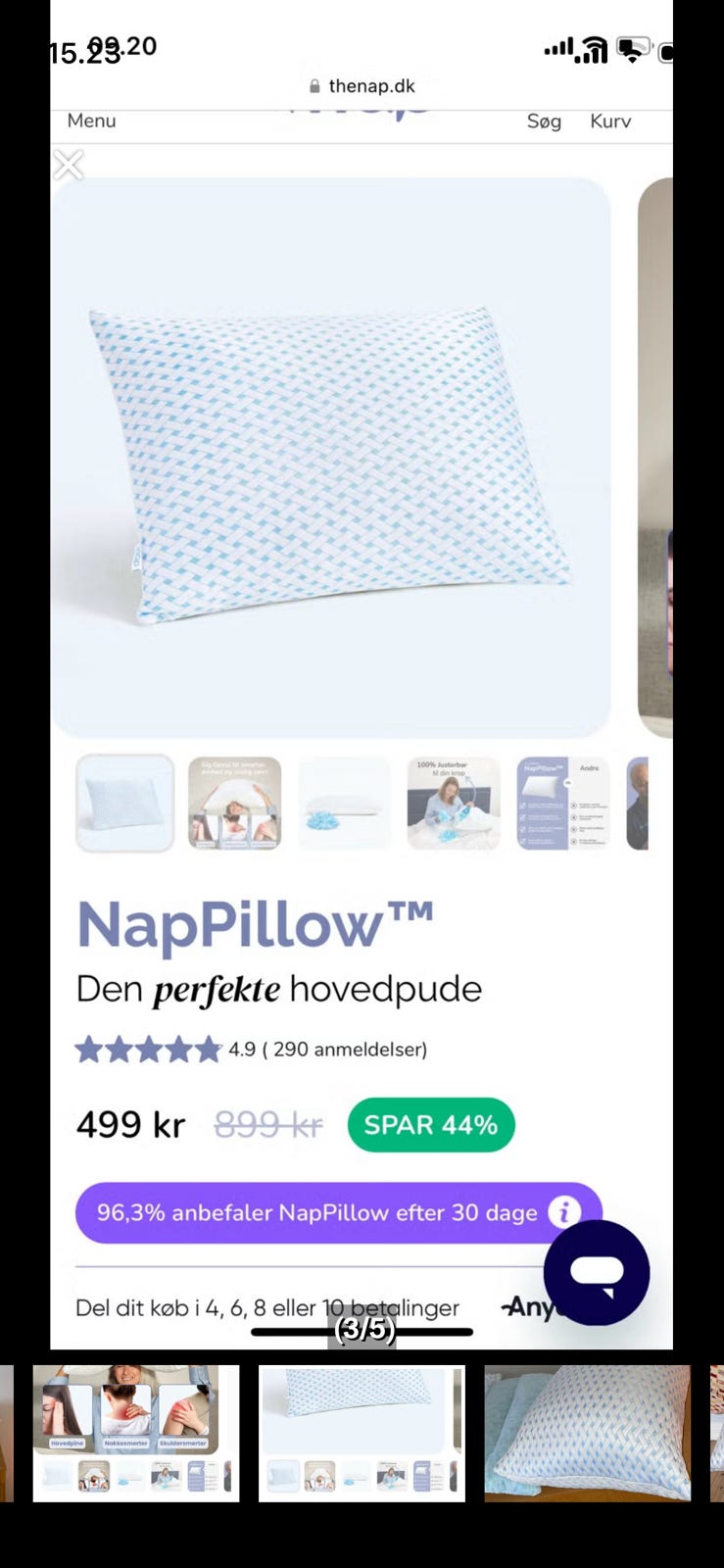Viewport: 724px width, 1568px height.
Task: Select the microbead filling thumbnail
Action: click(343, 803)
